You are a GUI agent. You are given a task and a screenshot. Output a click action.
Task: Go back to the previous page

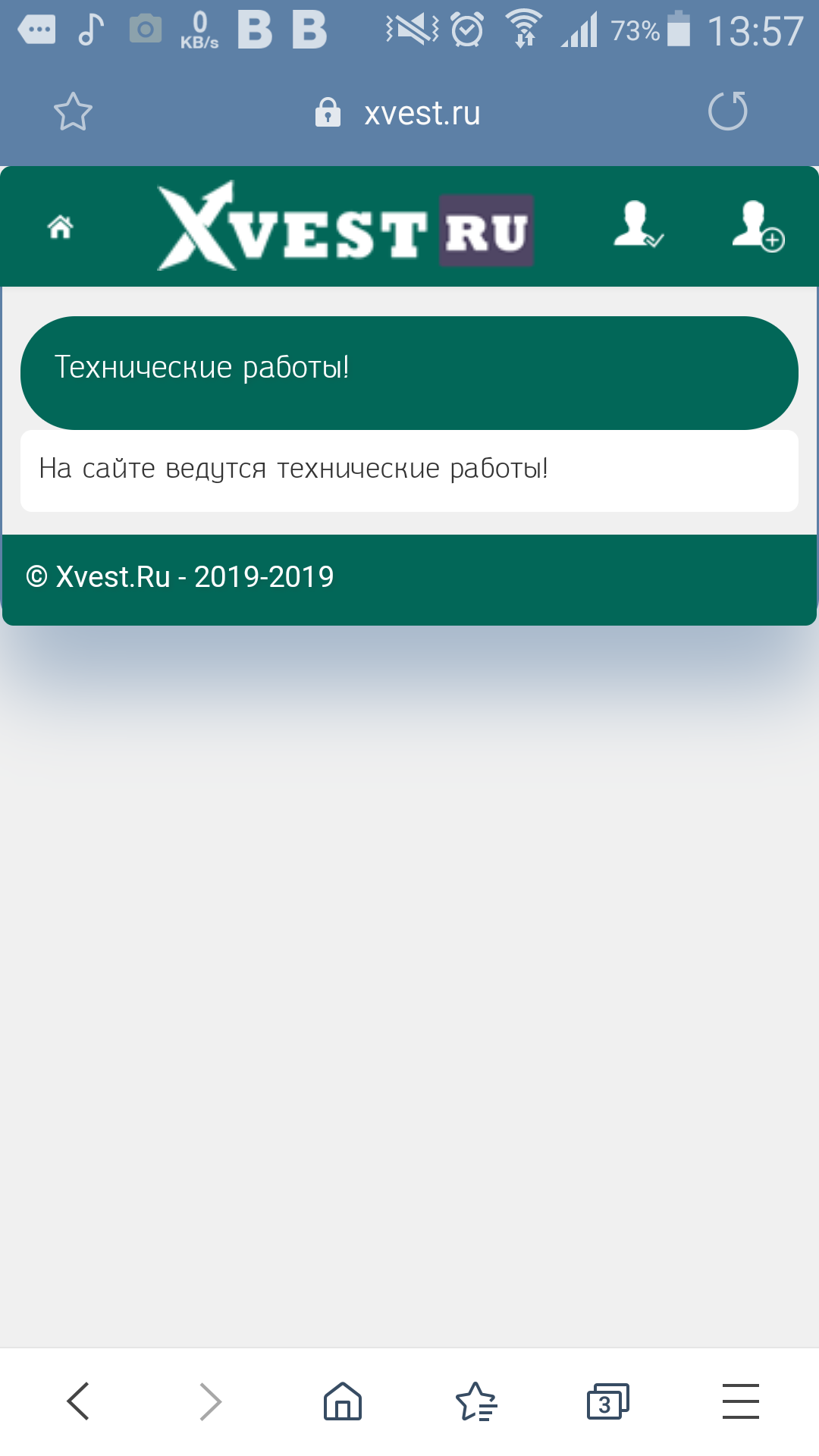(x=79, y=1401)
